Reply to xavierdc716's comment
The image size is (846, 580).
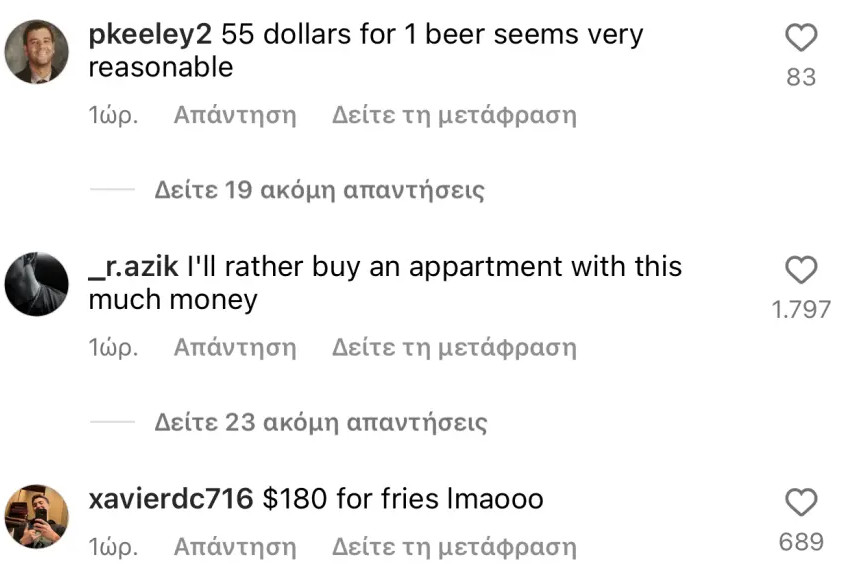click(235, 547)
